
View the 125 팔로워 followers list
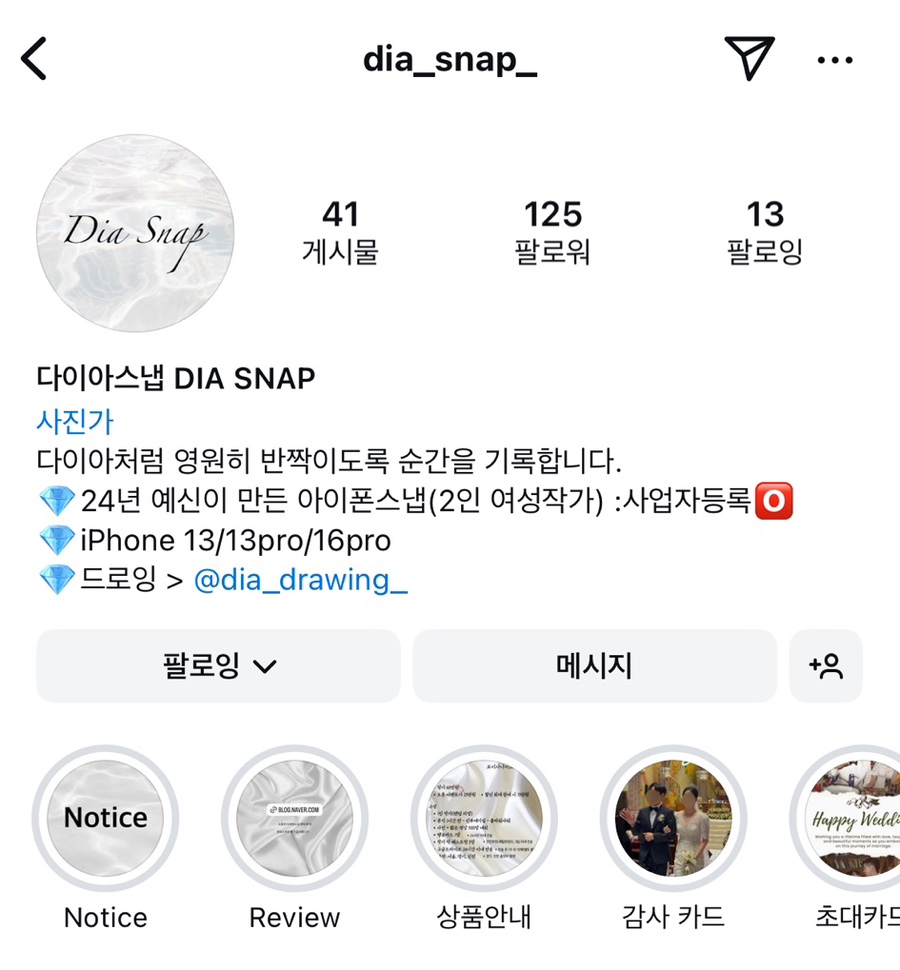point(553,232)
